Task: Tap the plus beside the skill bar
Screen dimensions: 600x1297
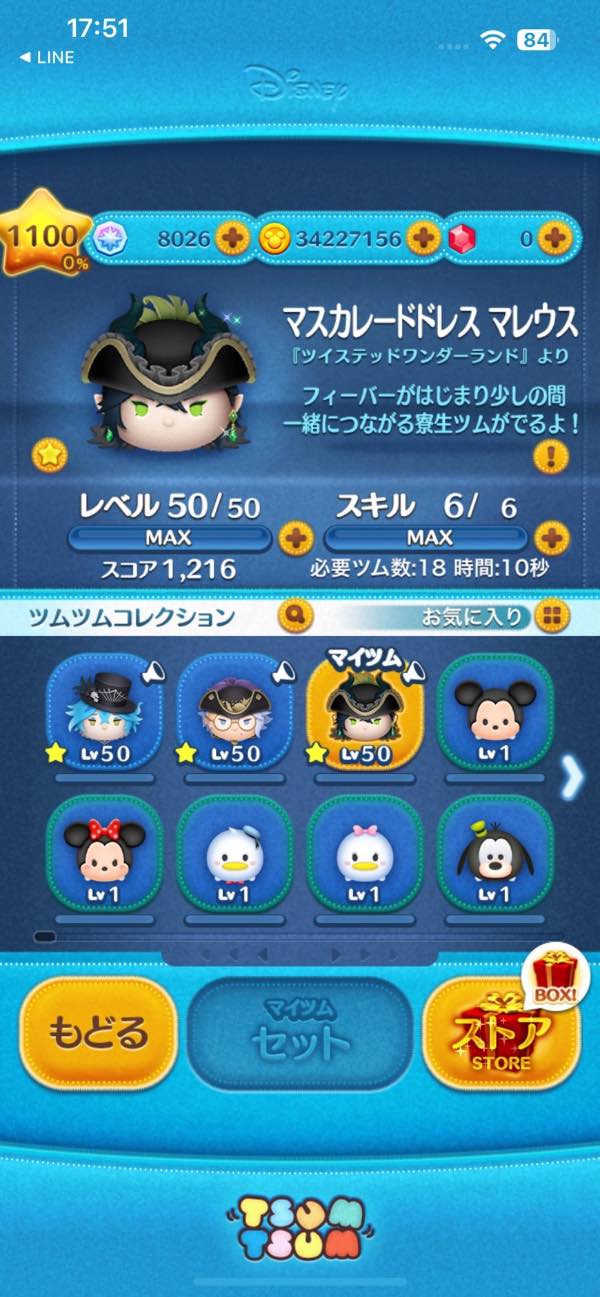Action: coord(551,539)
